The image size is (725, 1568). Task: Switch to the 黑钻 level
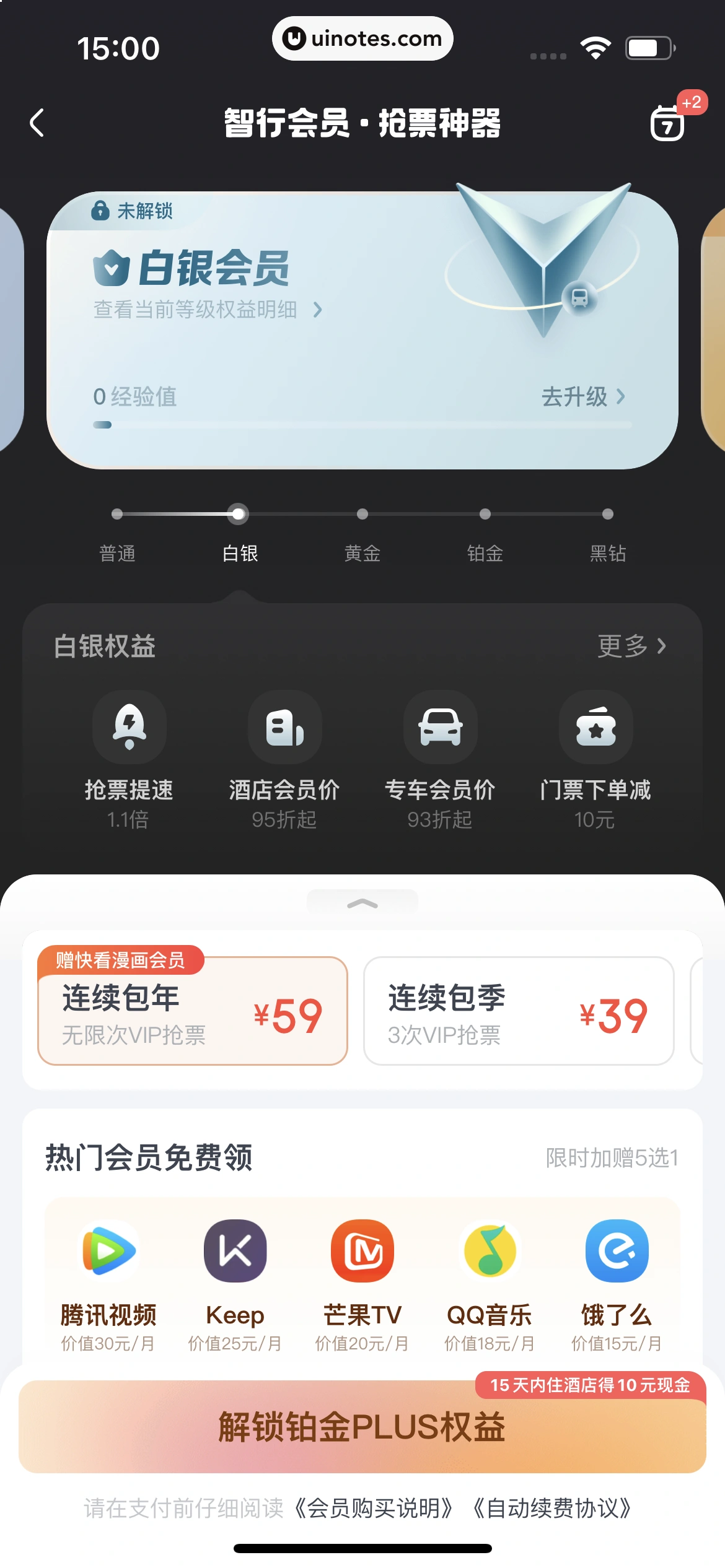608,552
